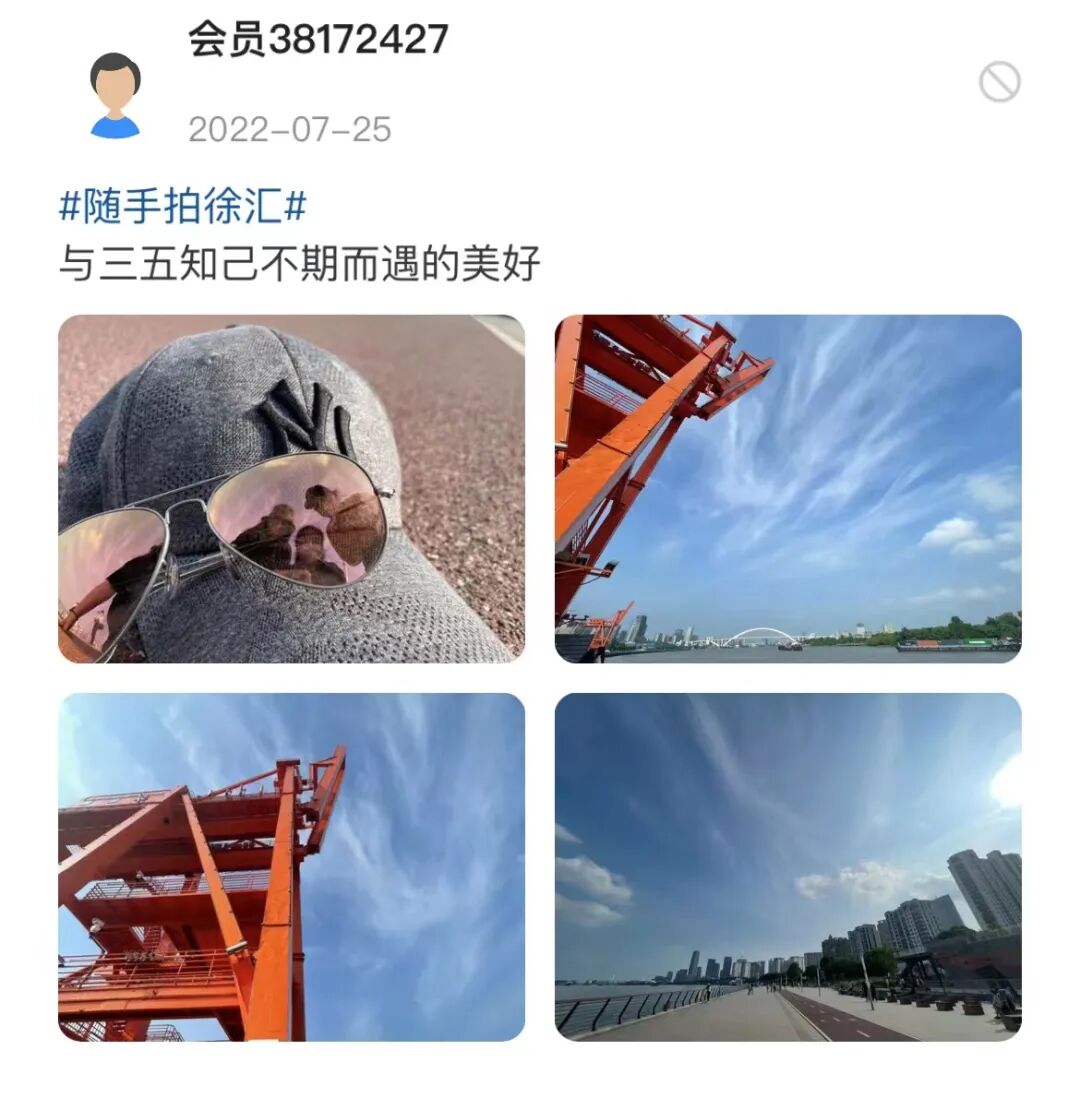Open the orange crane against sky photo

pyautogui.click(x=291, y=867)
